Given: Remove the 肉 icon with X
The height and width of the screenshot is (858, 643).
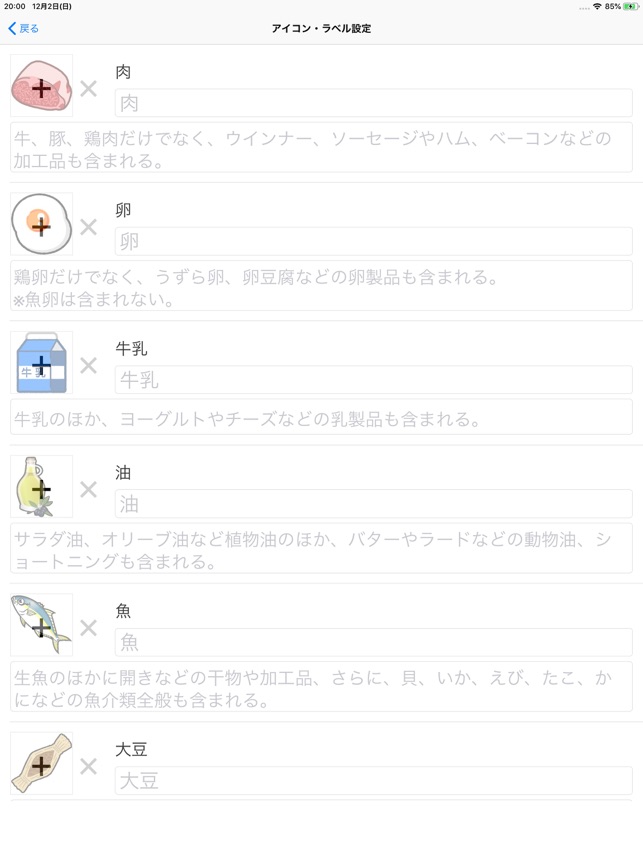Looking at the screenshot, I should point(89,89).
